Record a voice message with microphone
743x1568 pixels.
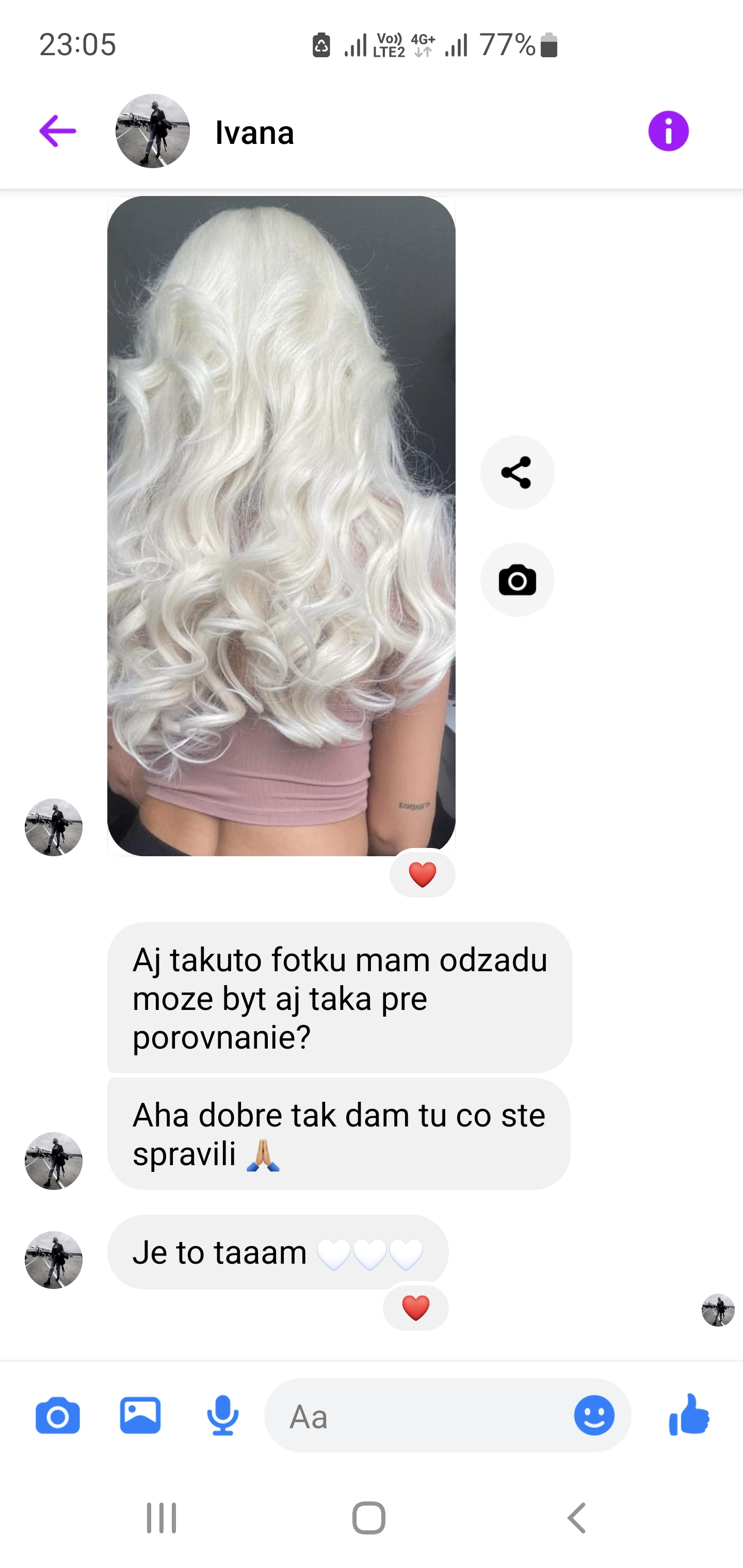[x=223, y=1415]
